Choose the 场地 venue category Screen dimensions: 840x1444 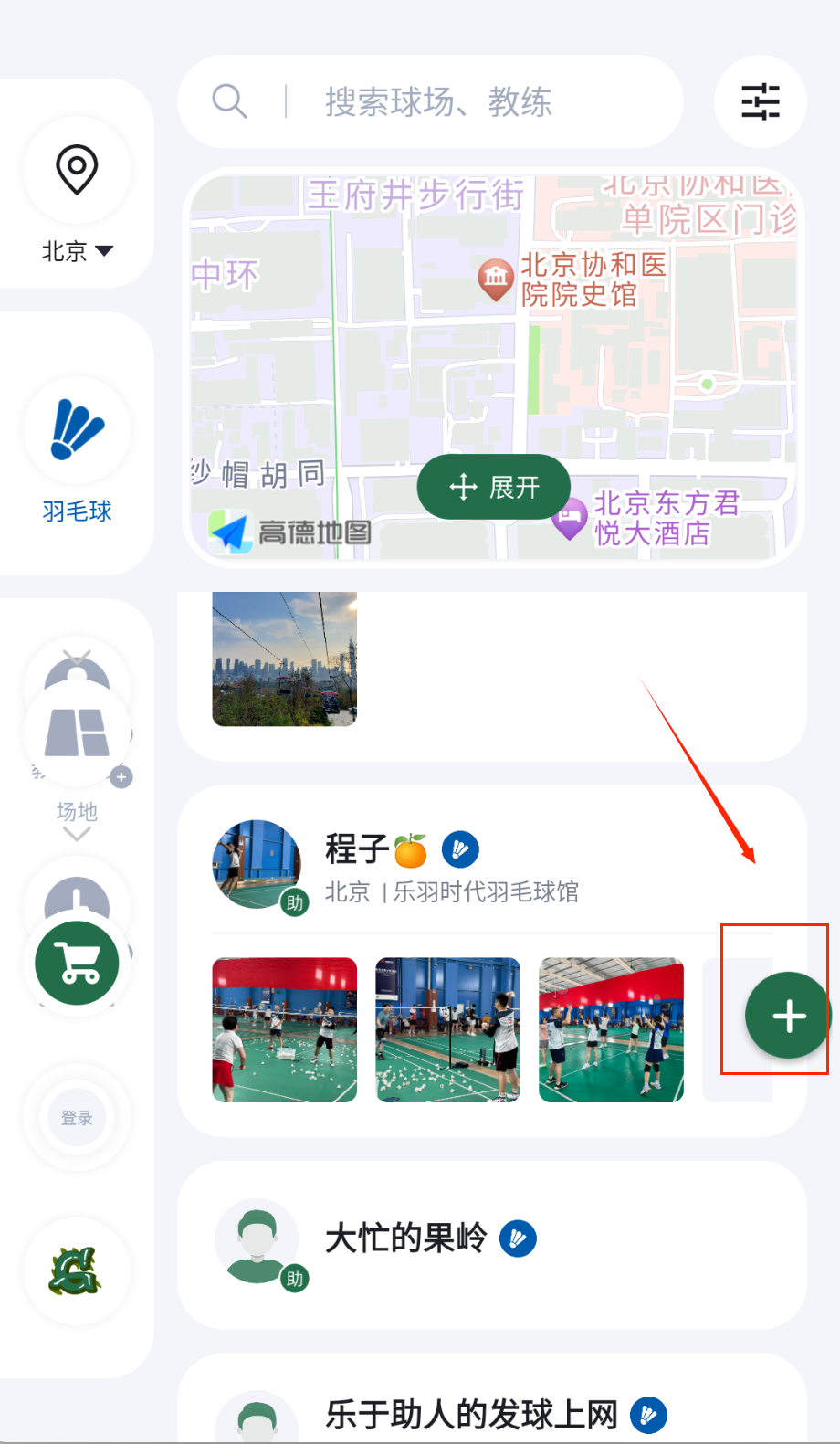coord(77,740)
